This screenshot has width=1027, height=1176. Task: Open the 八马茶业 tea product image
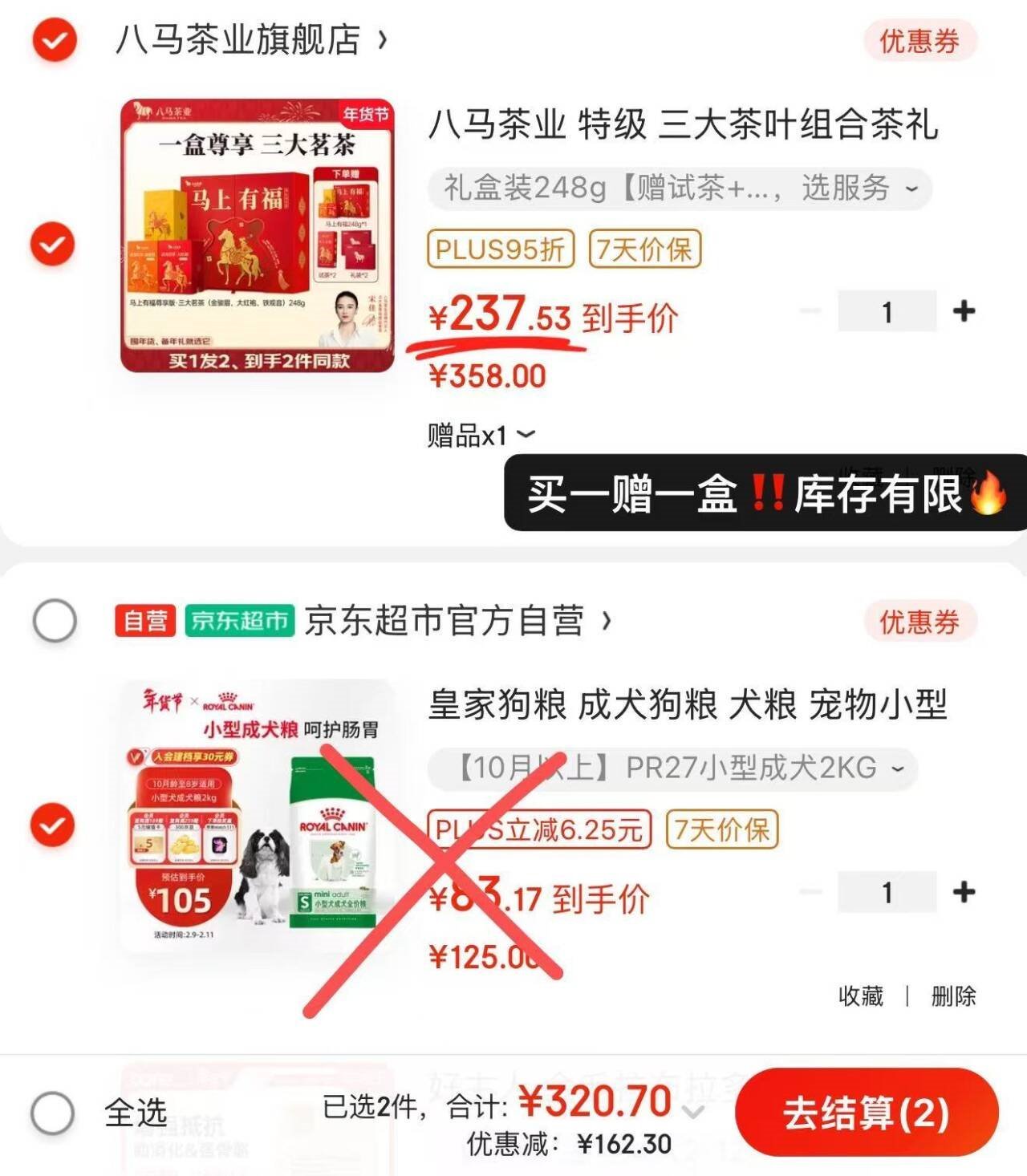click(x=258, y=236)
